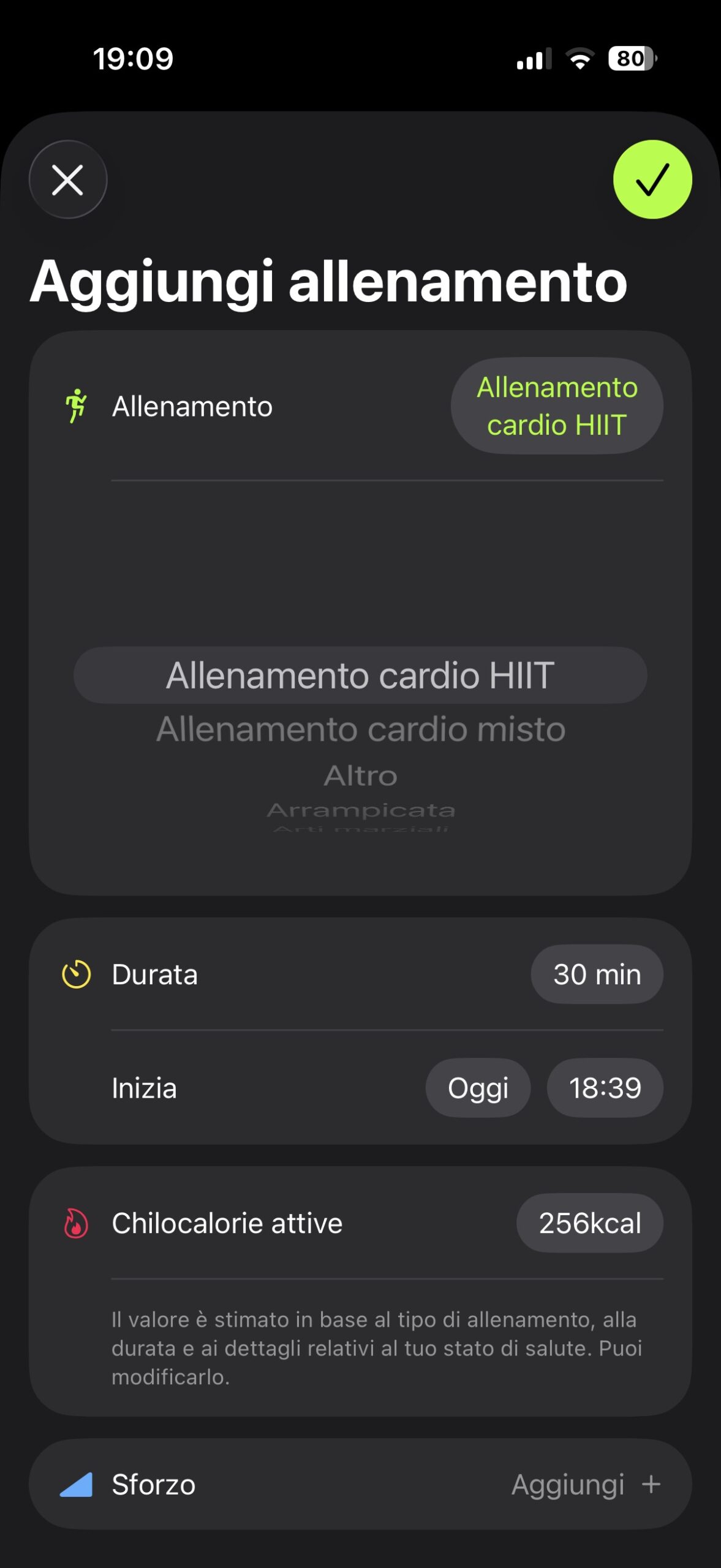Screen dimensions: 721x1568
Task: Edit the start date Oggi
Action: 478,1088
